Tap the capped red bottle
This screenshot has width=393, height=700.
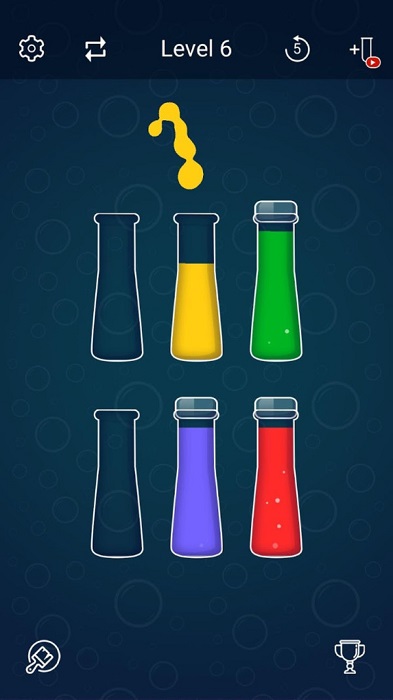276,477
